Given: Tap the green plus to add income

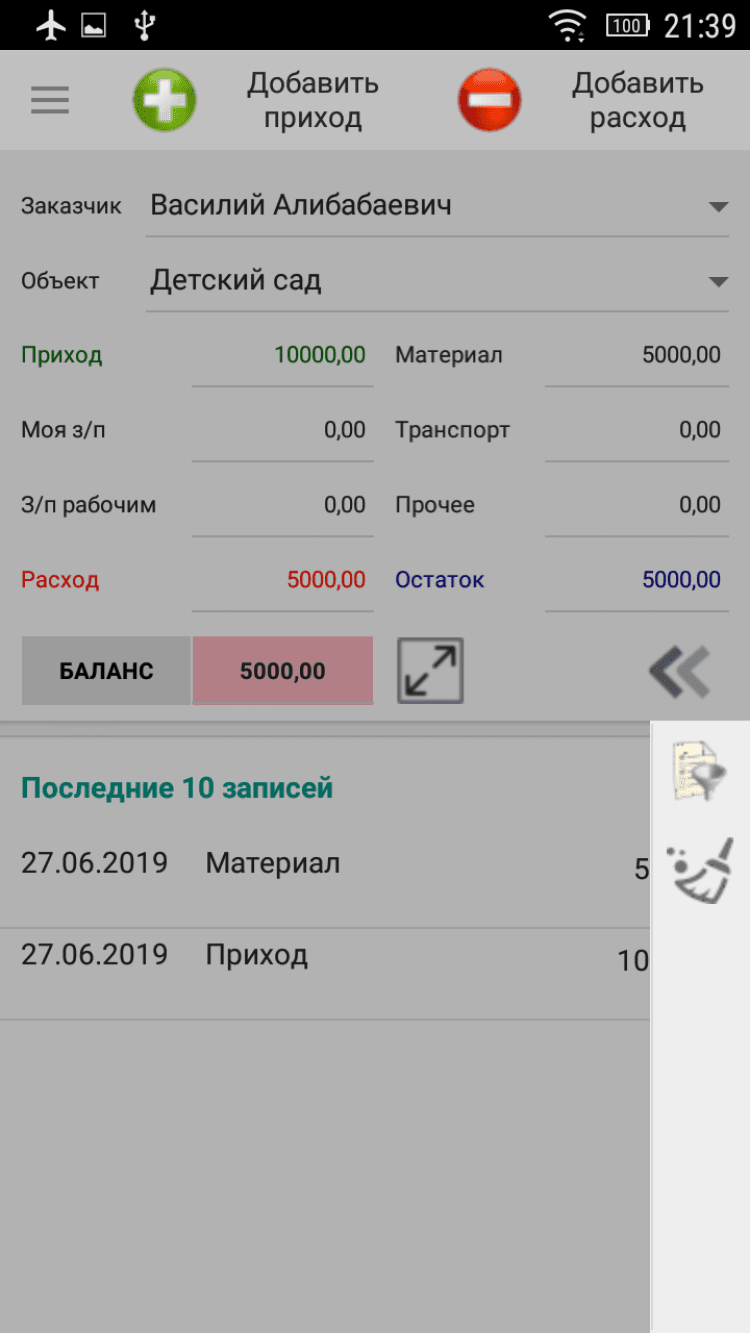Looking at the screenshot, I should (165, 100).
